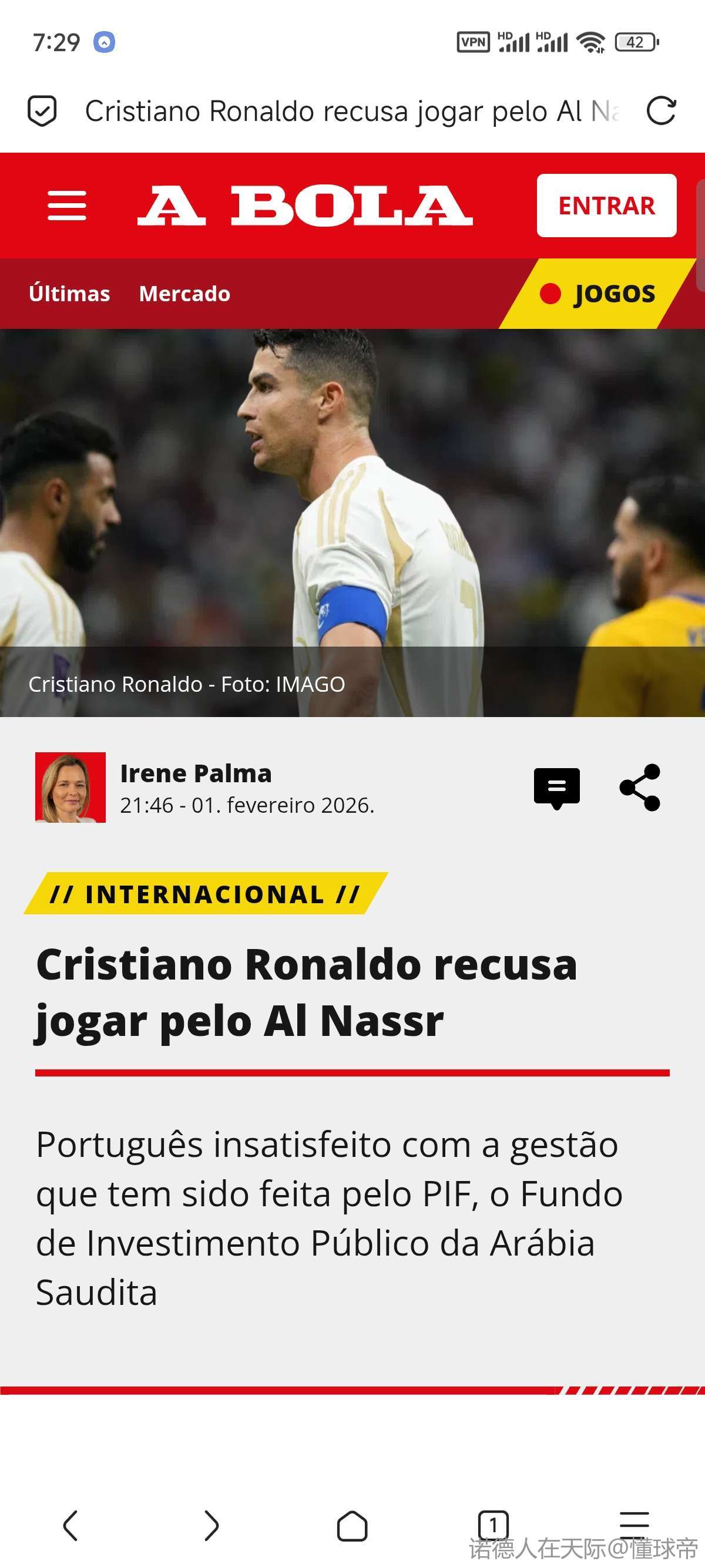Viewport: 705px width, 1568px height.
Task: Open the browser bottom menu
Action: coord(634,1524)
